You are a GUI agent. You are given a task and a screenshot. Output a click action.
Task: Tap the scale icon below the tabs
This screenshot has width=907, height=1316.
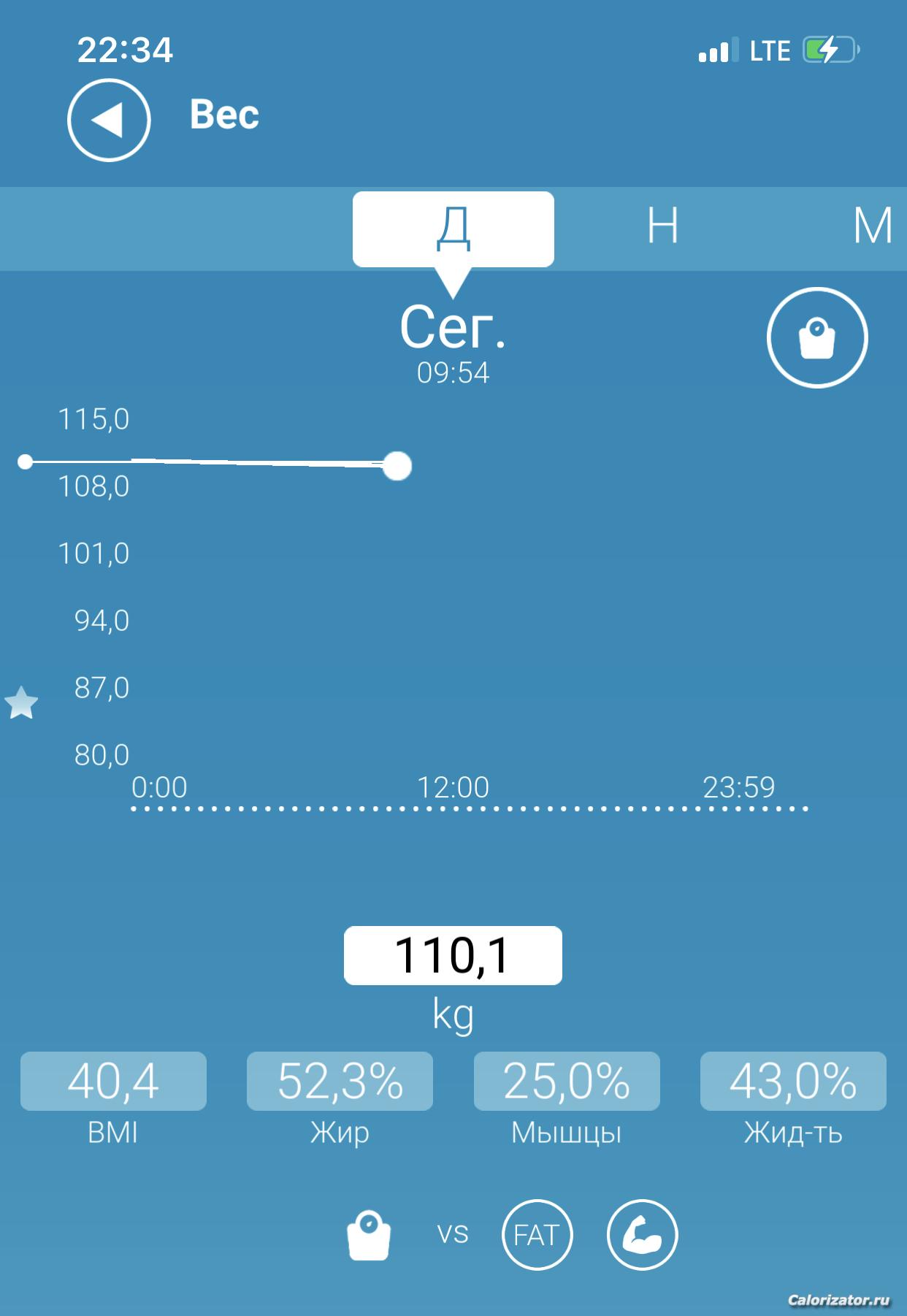pos(817,337)
